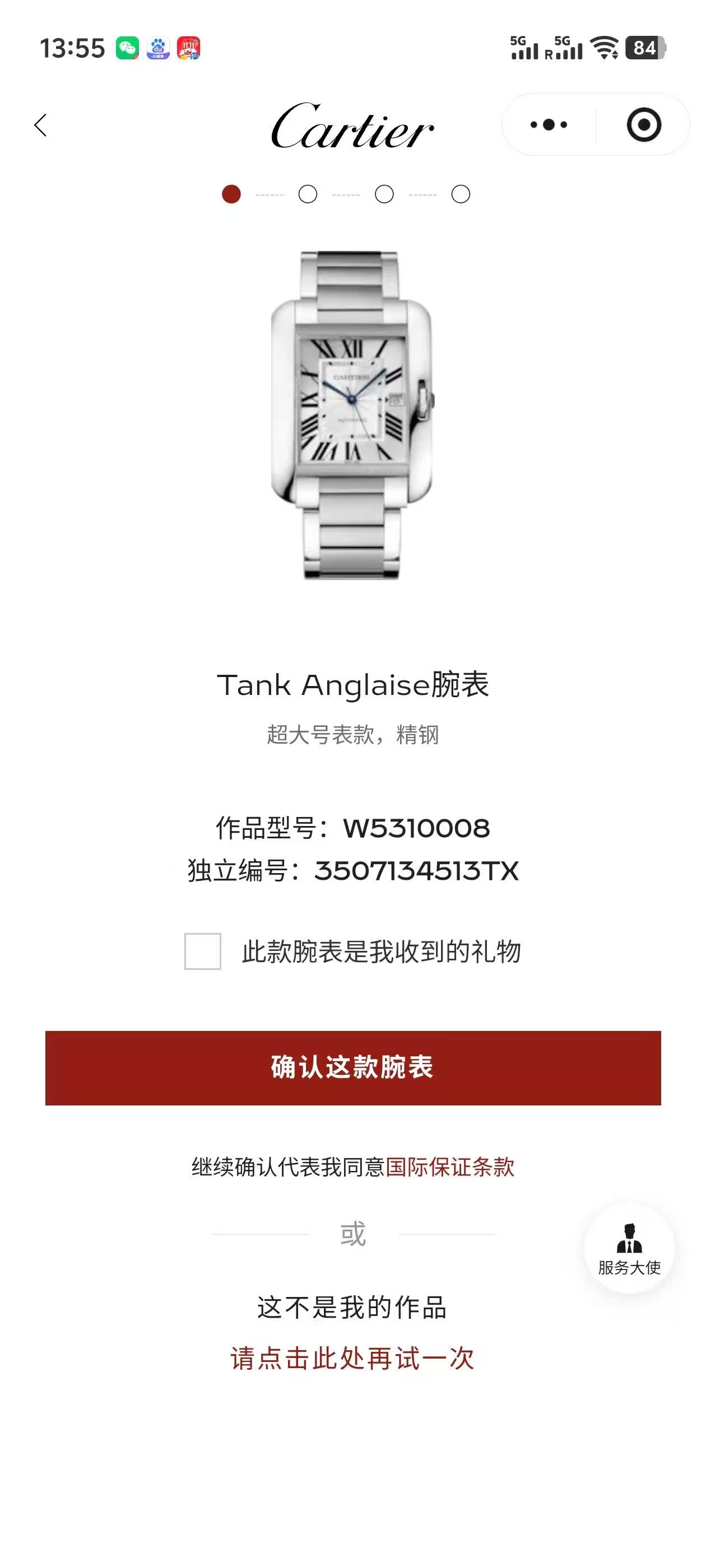Image resolution: width=706 pixels, height=1568 pixels.
Task: Open the mini program three-dot menu
Action: (548, 125)
